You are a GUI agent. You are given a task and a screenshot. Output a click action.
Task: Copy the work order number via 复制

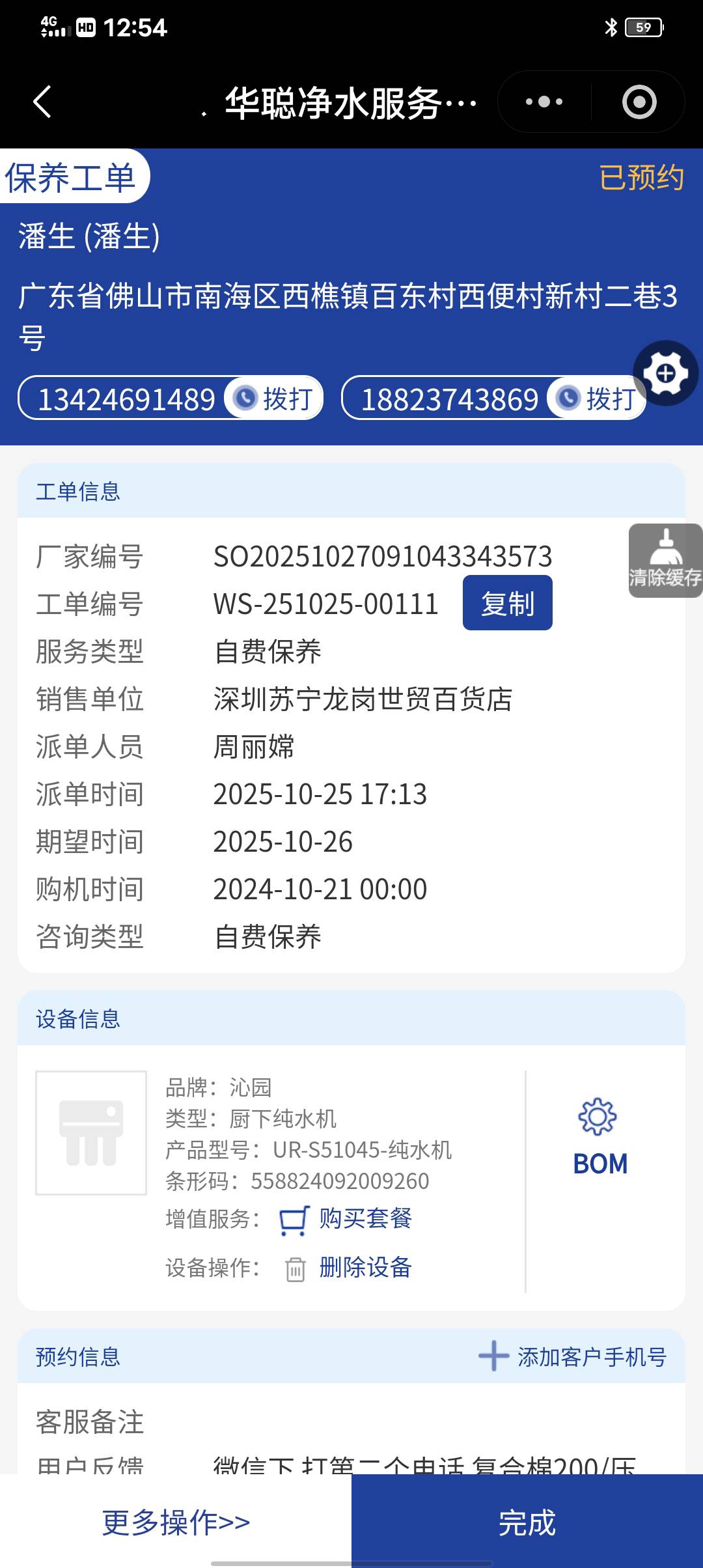[x=507, y=603]
